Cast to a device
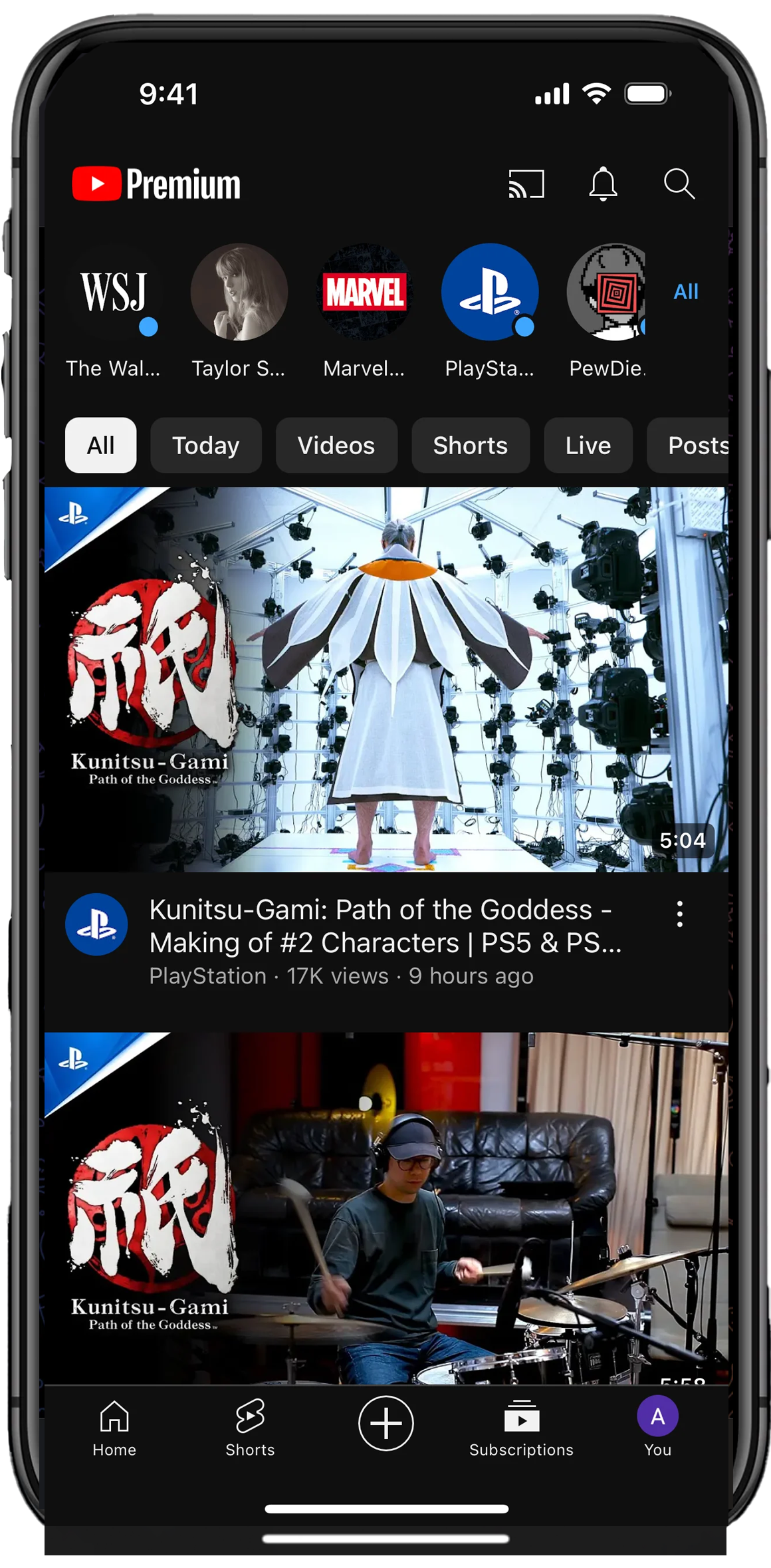Screen dimensions: 771x1568 [526, 184]
